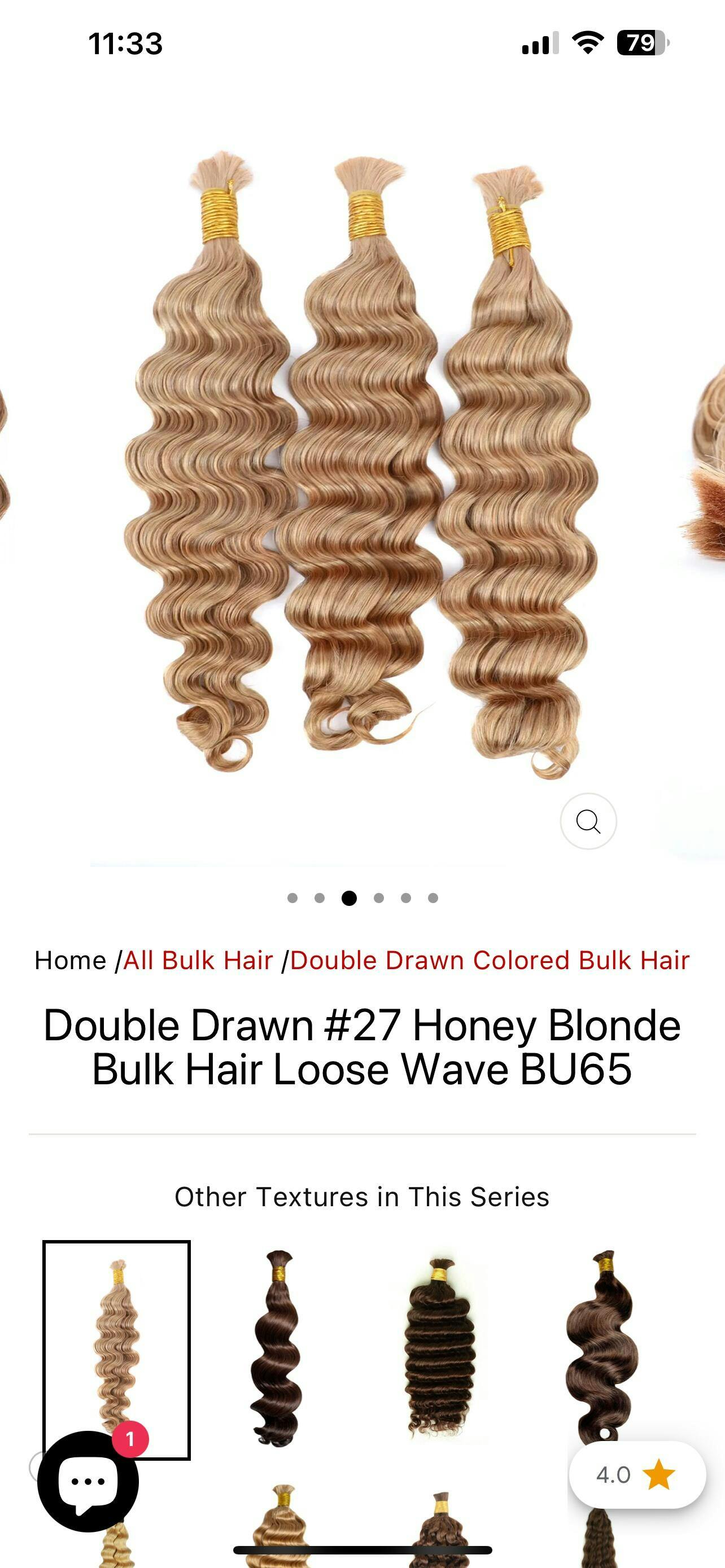Open Double Drawn Colored Bulk Hair link

click(490, 960)
